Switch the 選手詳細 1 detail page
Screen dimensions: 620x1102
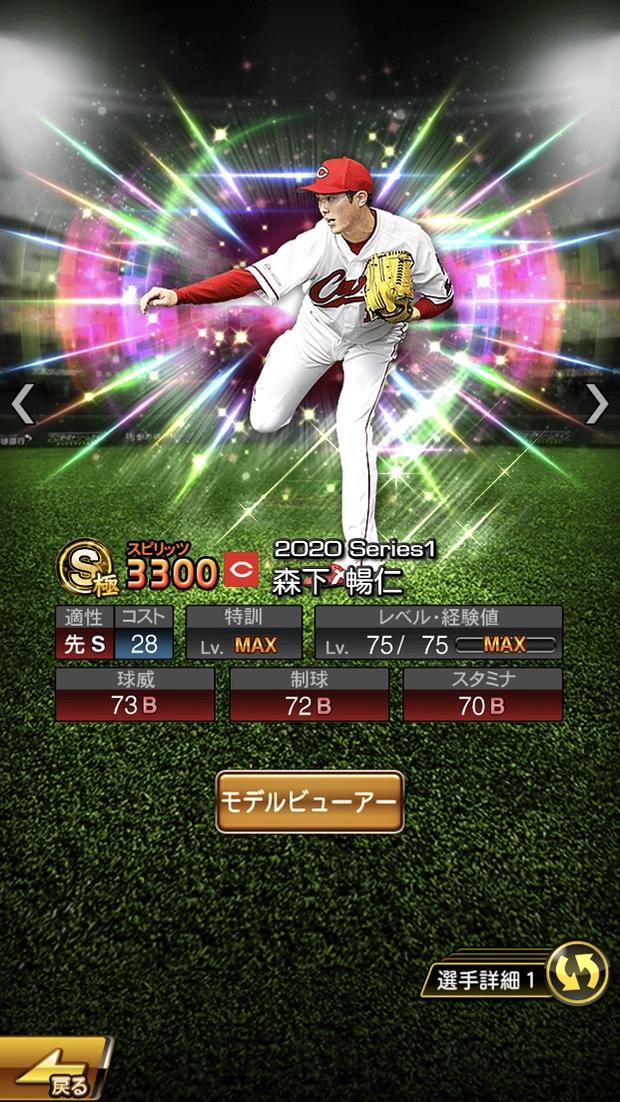click(x=578, y=973)
